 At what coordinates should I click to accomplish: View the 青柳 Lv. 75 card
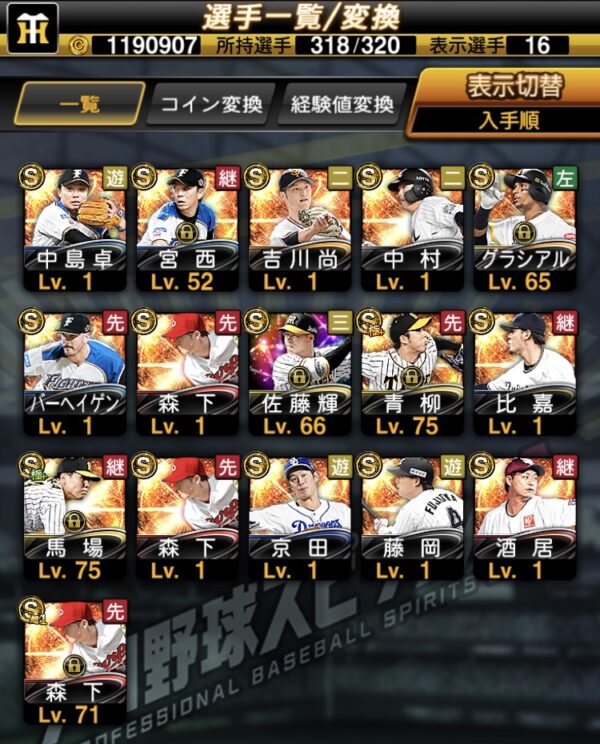pyautogui.click(x=412, y=370)
